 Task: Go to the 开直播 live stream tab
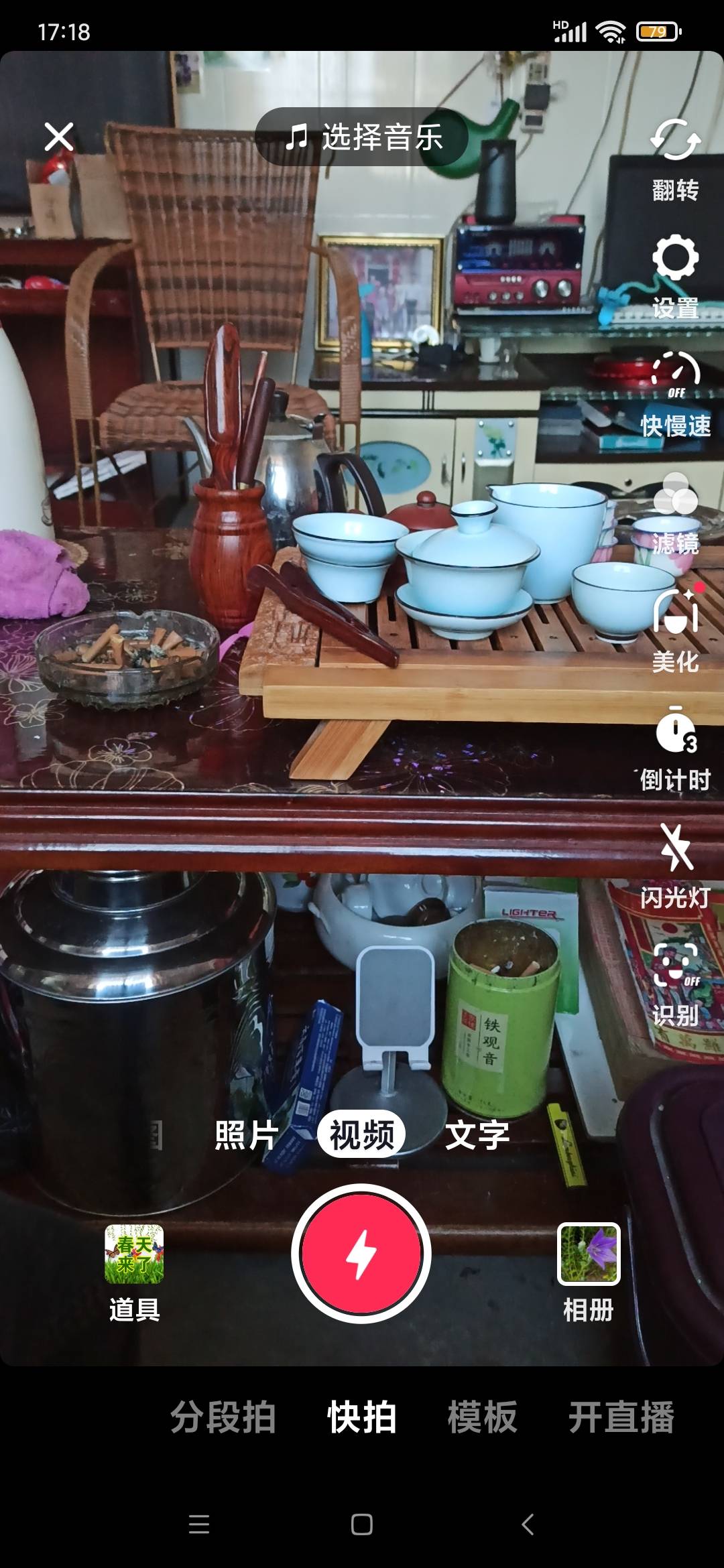[x=621, y=1417]
